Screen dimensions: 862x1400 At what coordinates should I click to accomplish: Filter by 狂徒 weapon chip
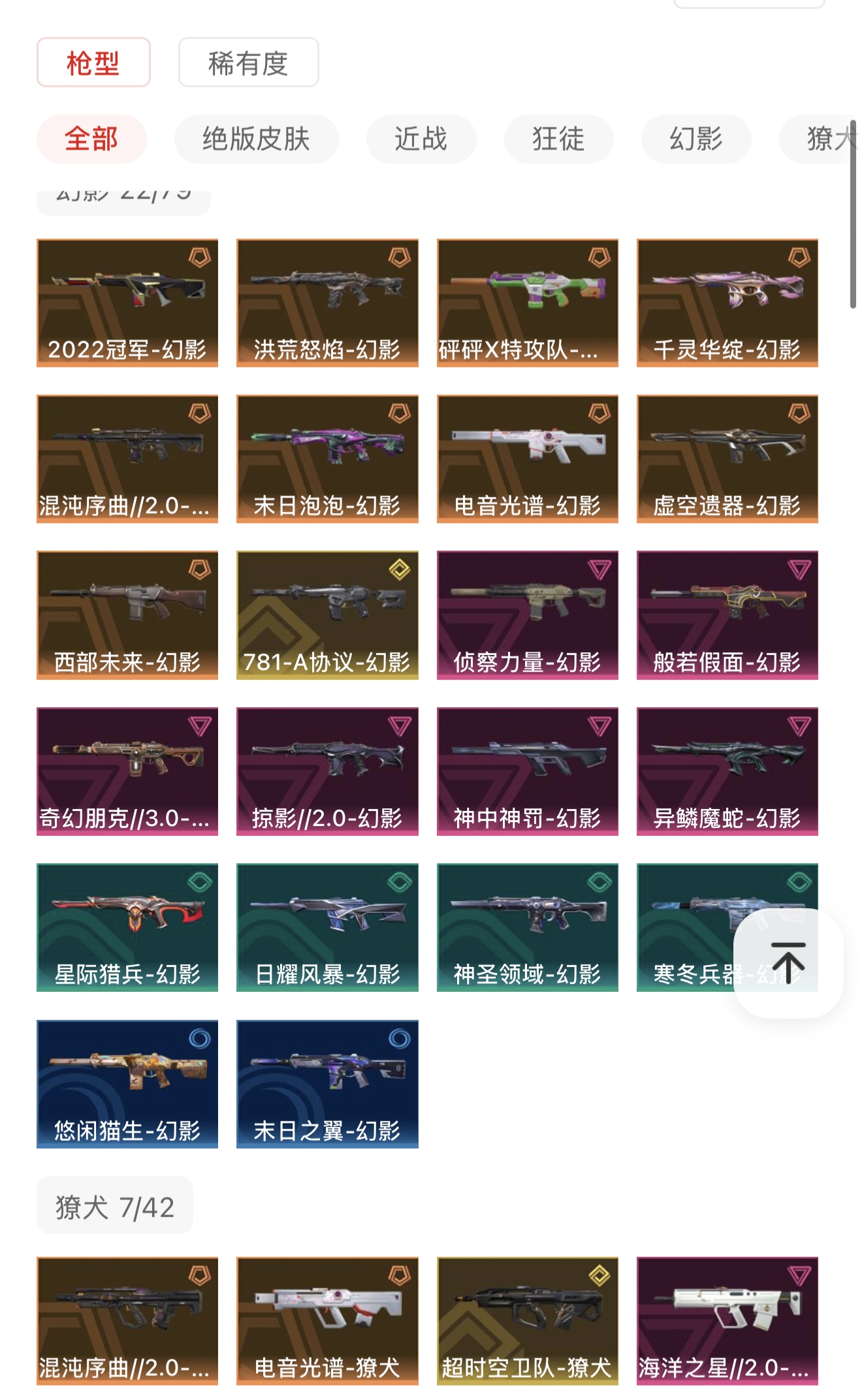(558, 139)
